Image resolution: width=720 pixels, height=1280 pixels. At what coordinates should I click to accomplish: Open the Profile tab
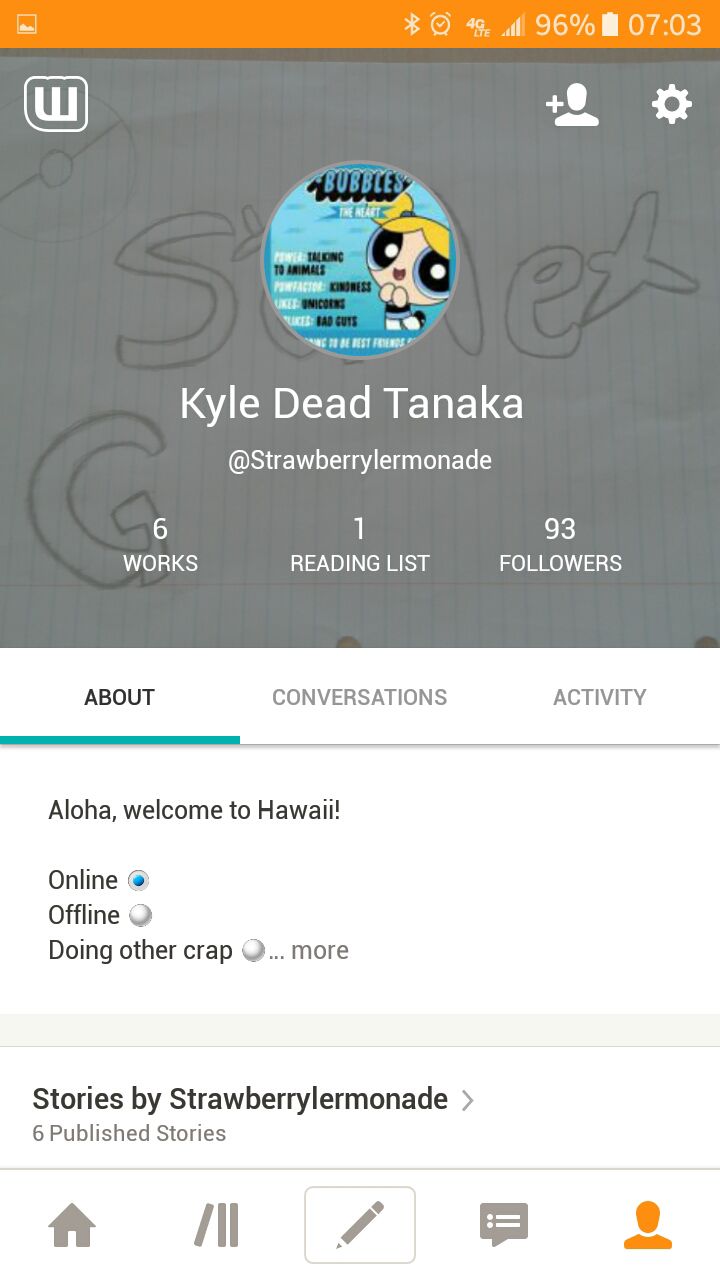(x=647, y=1225)
